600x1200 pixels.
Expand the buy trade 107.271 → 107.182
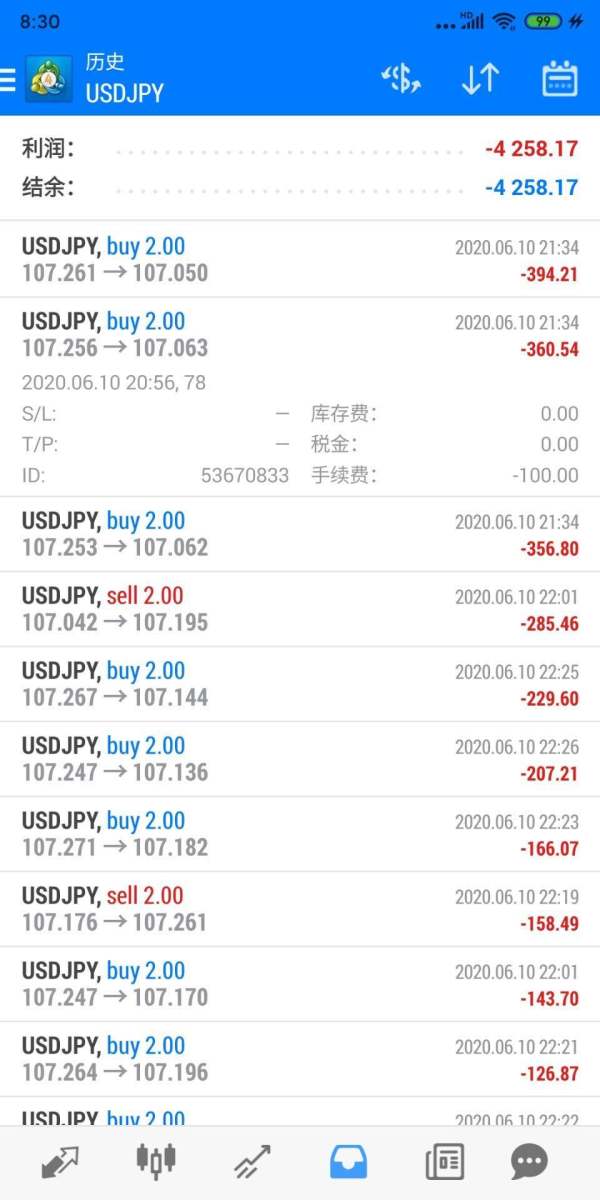point(300,834)
